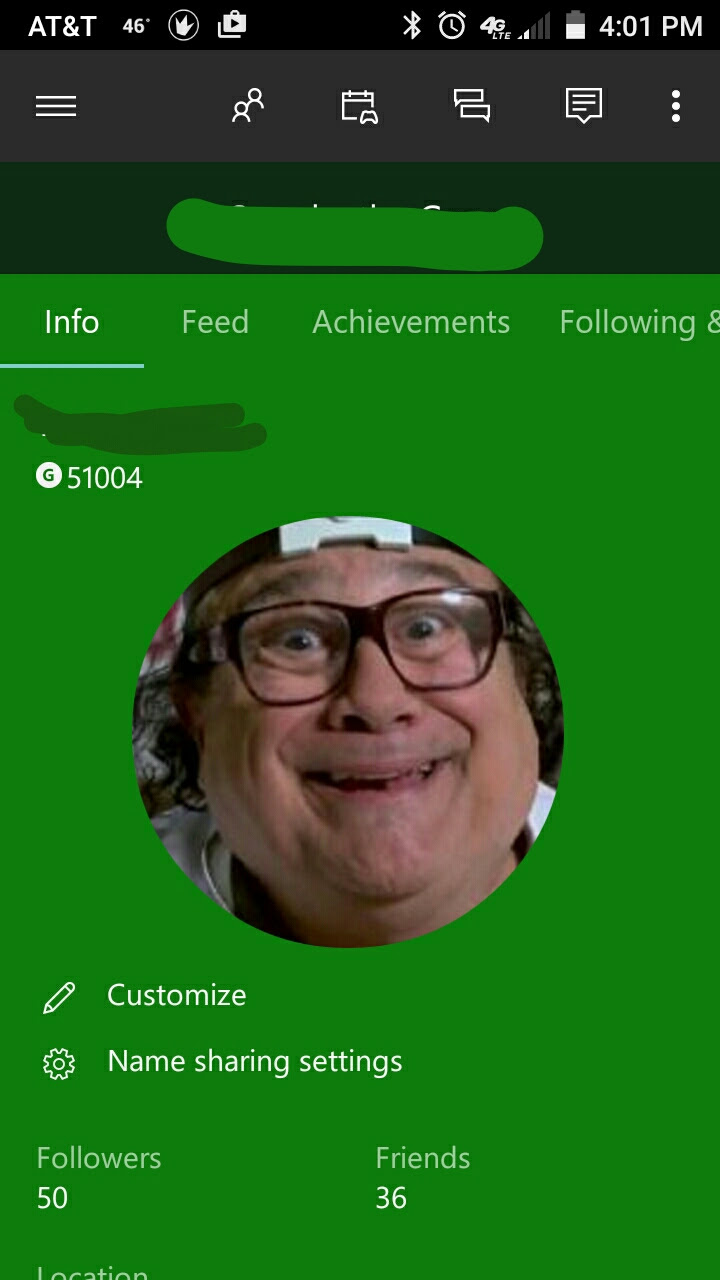Screen dimensions: 720x1280
Task: Select the Info tab
Action: [72, 322]
